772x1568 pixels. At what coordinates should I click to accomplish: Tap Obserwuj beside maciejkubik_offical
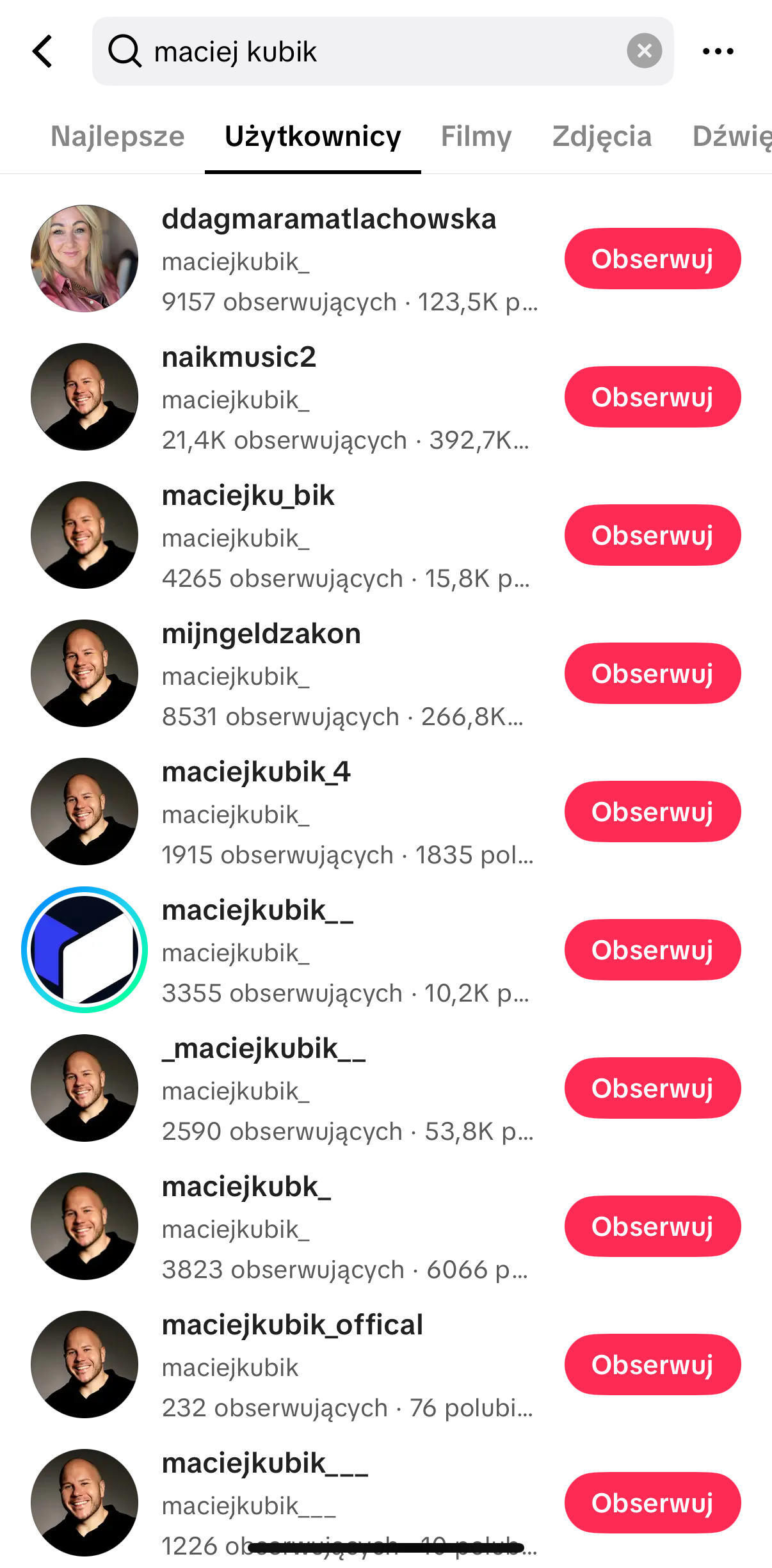(x=652, y=1364)
